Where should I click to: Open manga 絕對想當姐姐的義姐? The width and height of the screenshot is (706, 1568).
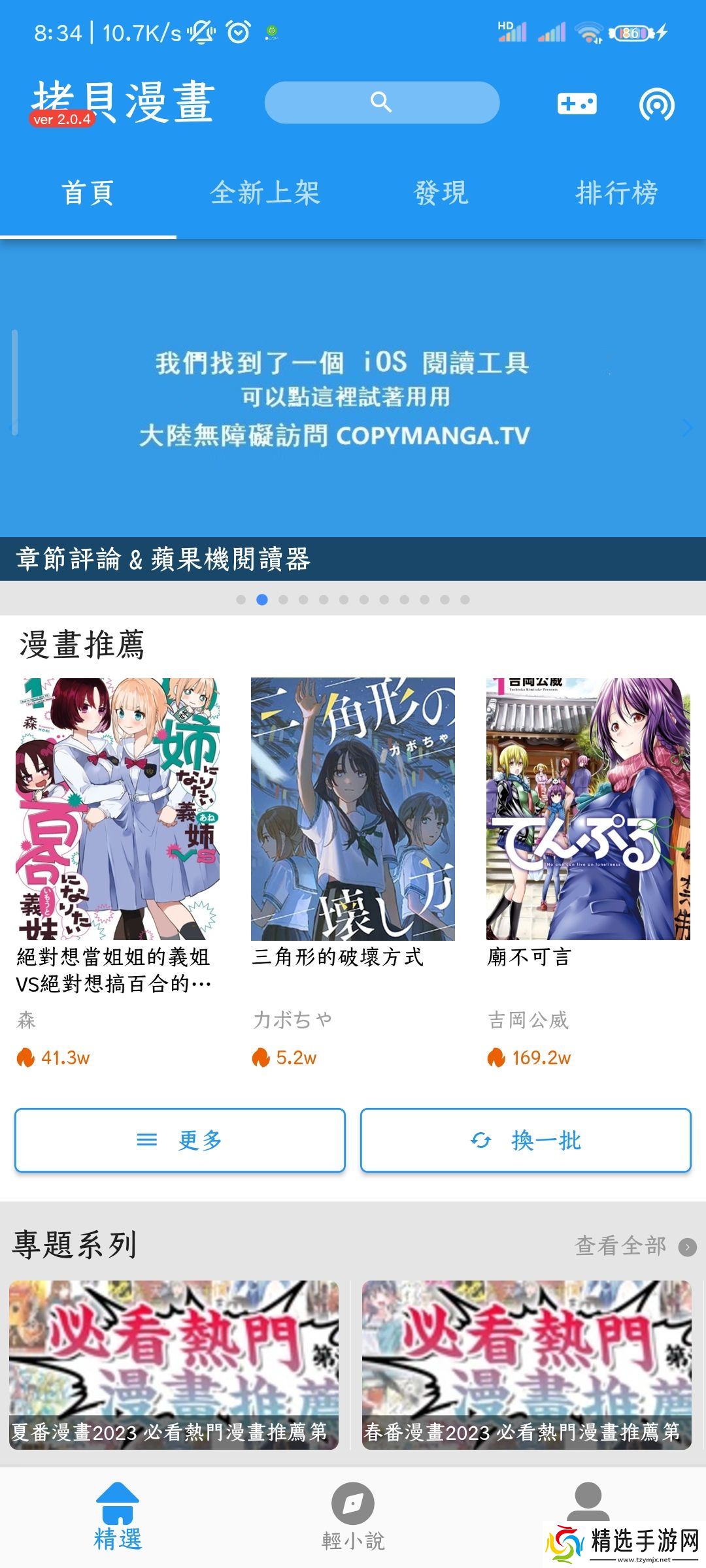(118, 809)
